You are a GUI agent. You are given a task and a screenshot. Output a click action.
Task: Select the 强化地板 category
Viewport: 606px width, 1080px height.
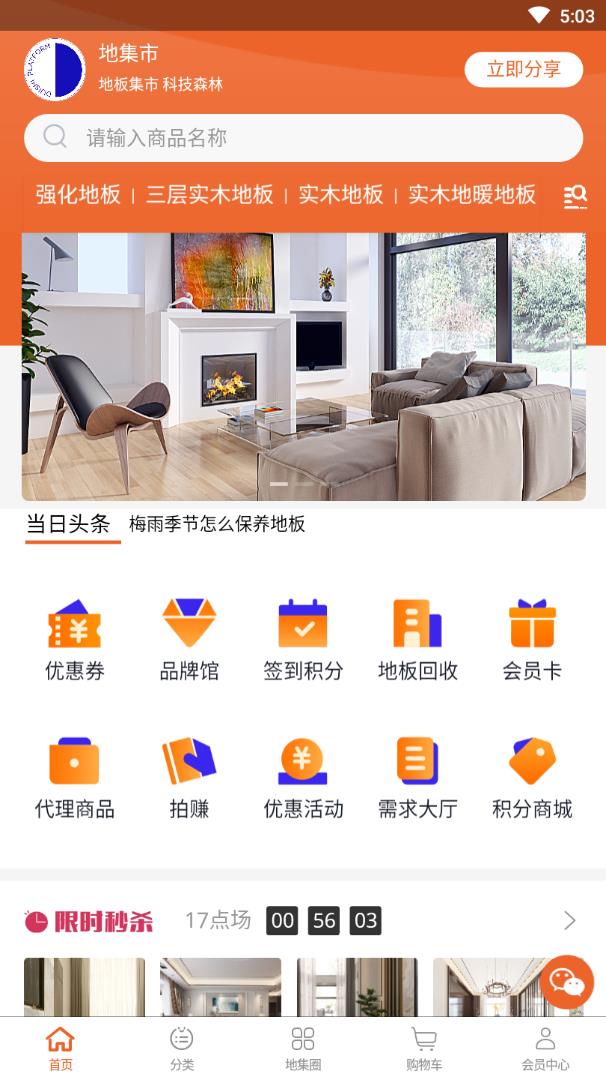(x=78, y=195)
